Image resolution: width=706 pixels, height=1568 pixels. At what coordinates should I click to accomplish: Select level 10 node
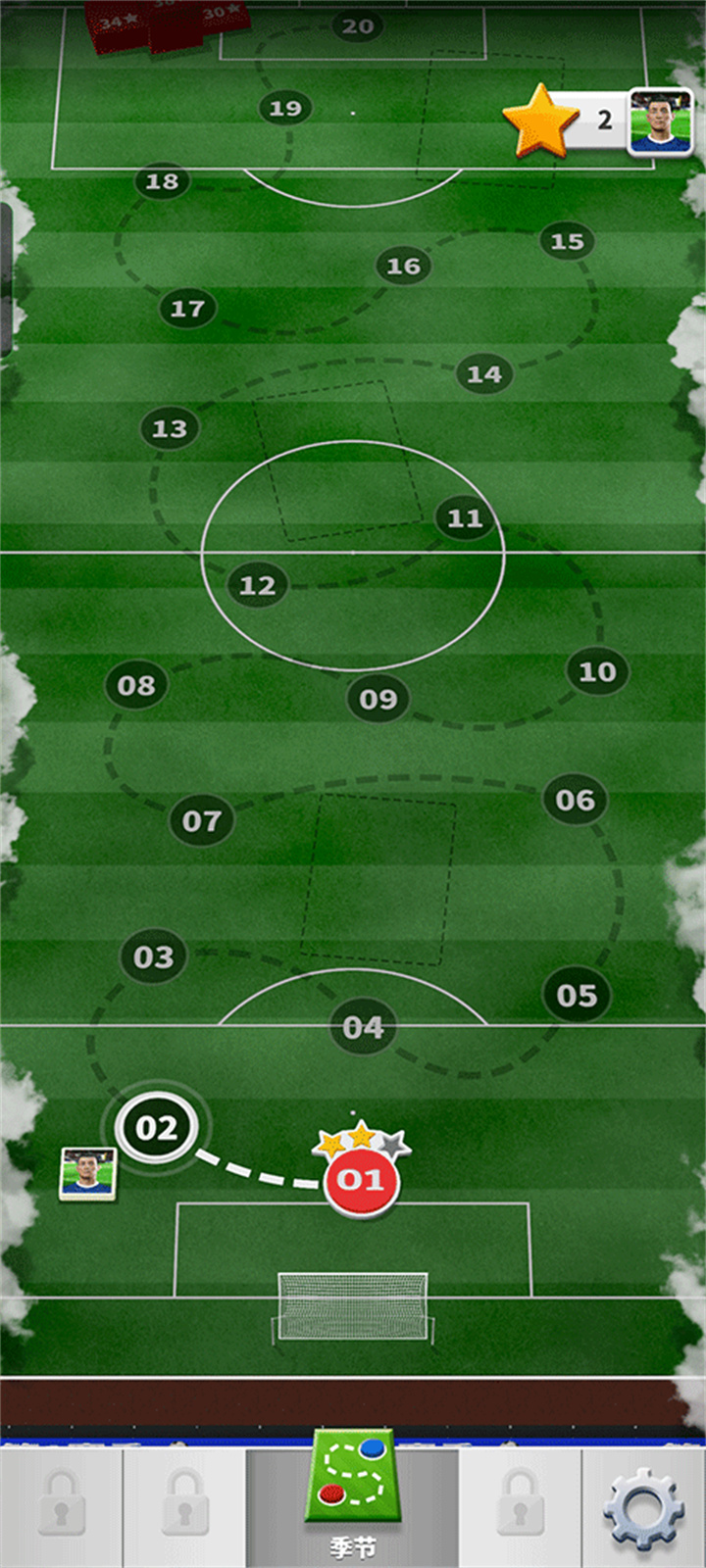pyautogui.click(x=597, y=671)
